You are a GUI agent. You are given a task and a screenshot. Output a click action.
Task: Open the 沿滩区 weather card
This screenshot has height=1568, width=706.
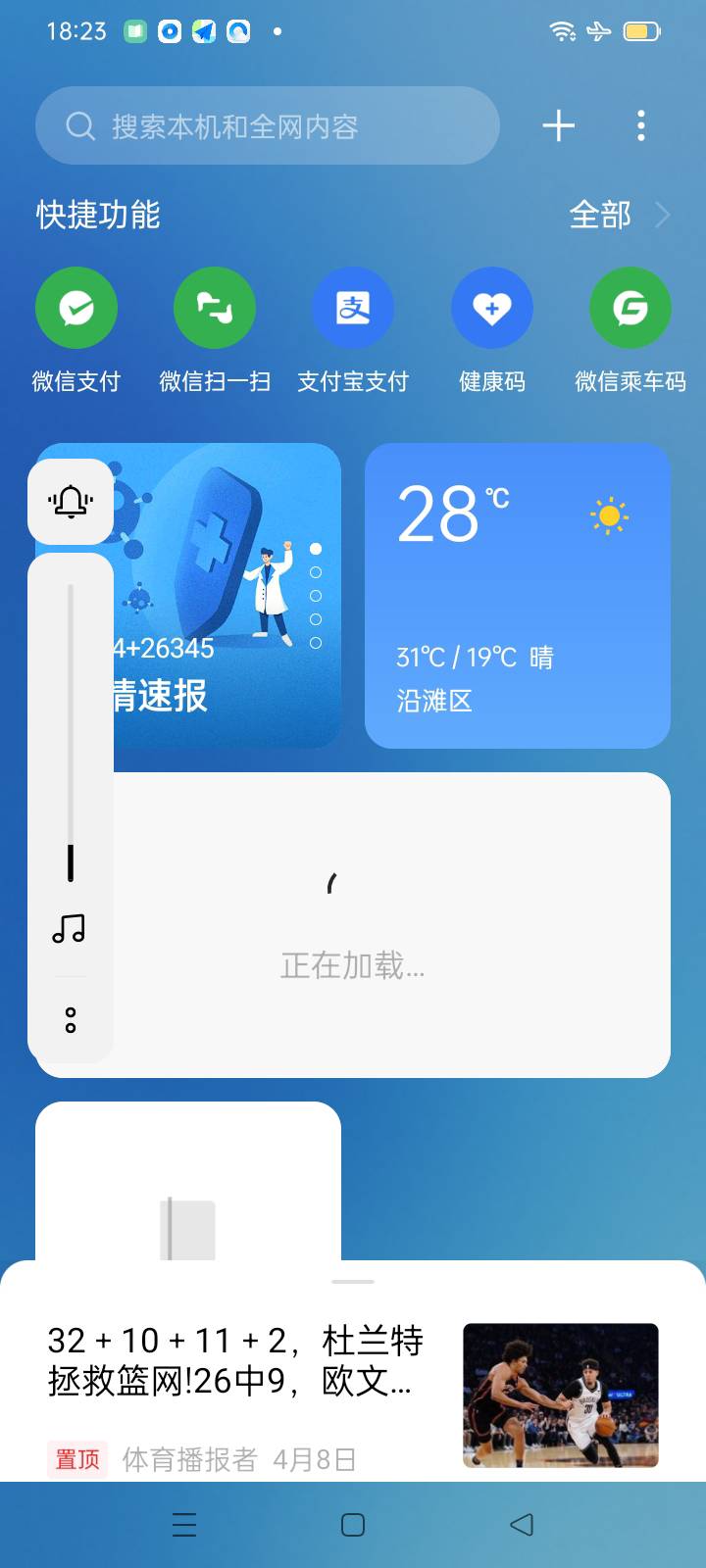click(518, 596)
